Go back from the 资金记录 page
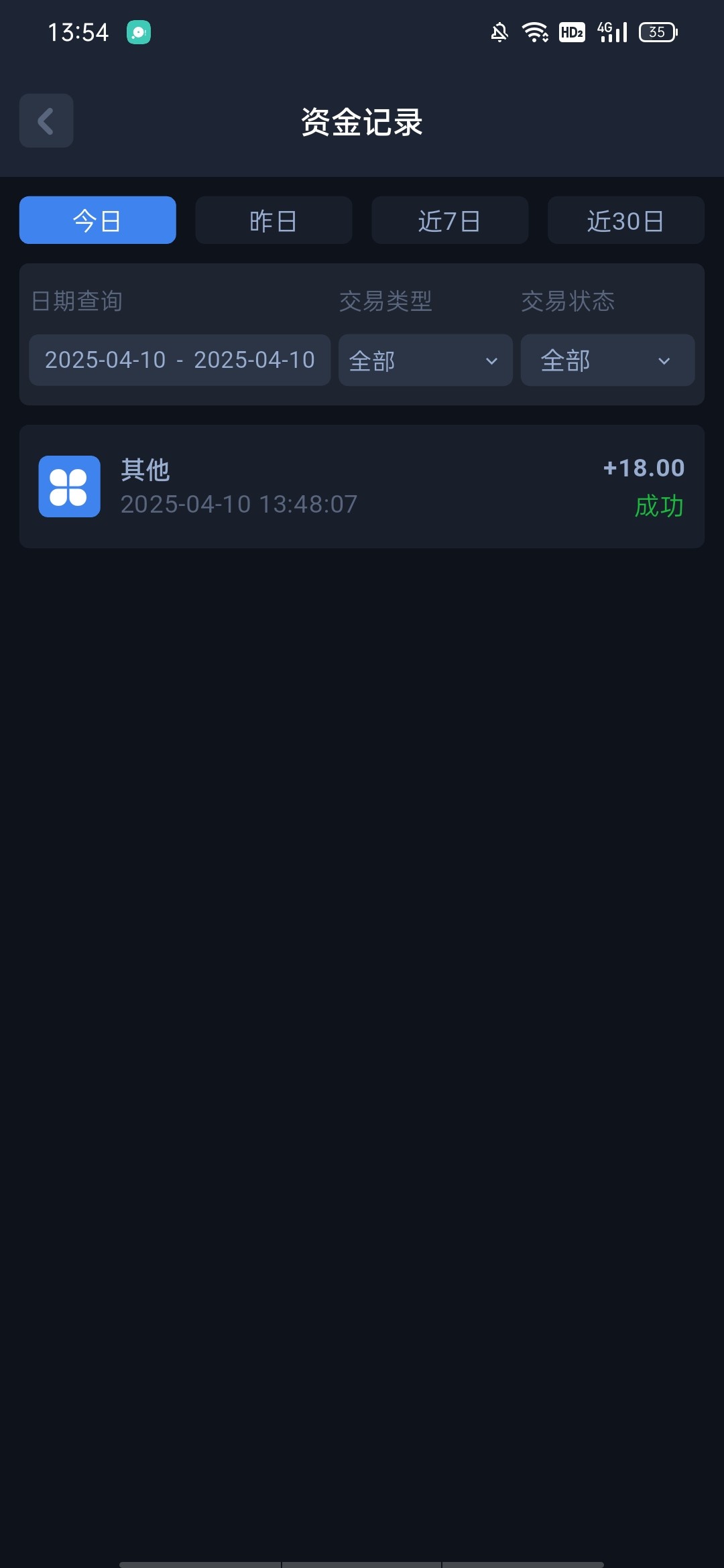724x1568 pixels. click(46, 121)
